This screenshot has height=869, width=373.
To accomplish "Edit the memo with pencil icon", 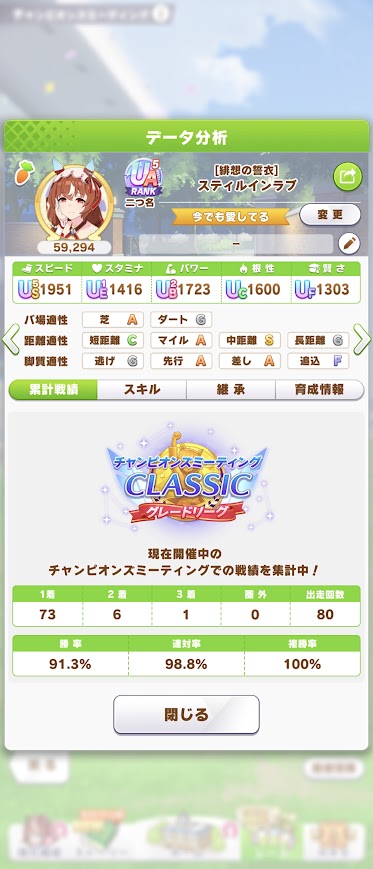I will point(349,243).
